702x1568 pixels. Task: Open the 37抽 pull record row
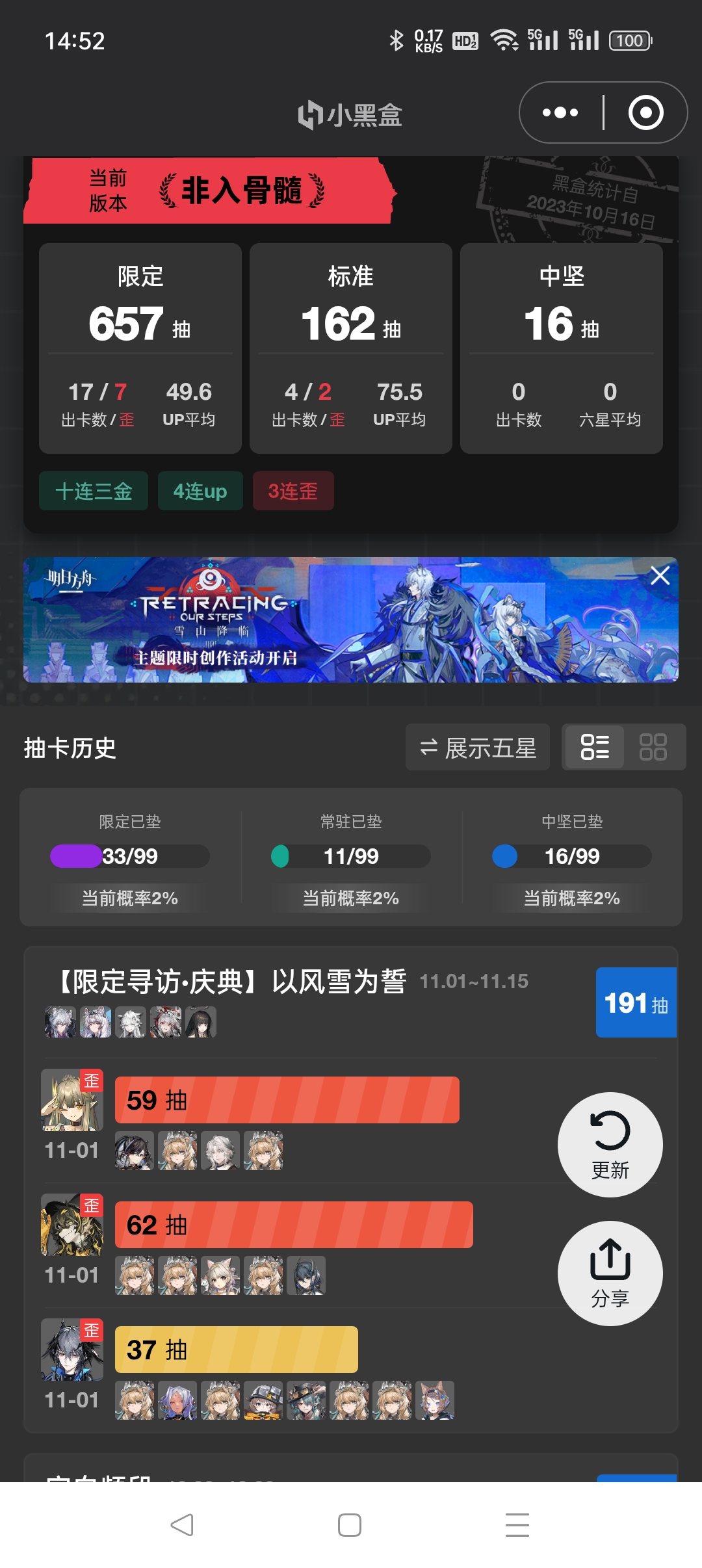(x=236, y=1350)
